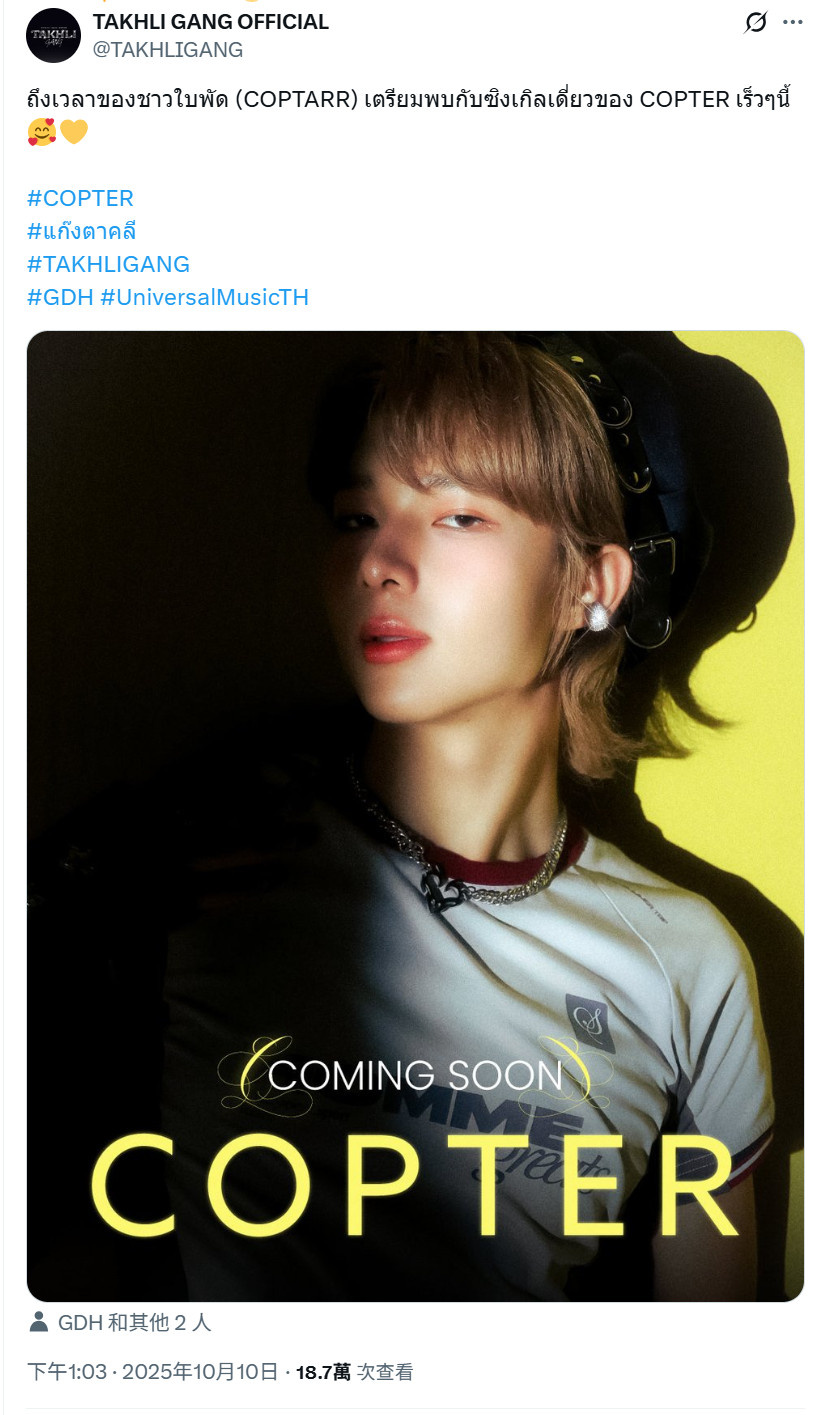
Task: Tap the Grok icon on the post
Action: pos(756,22)
